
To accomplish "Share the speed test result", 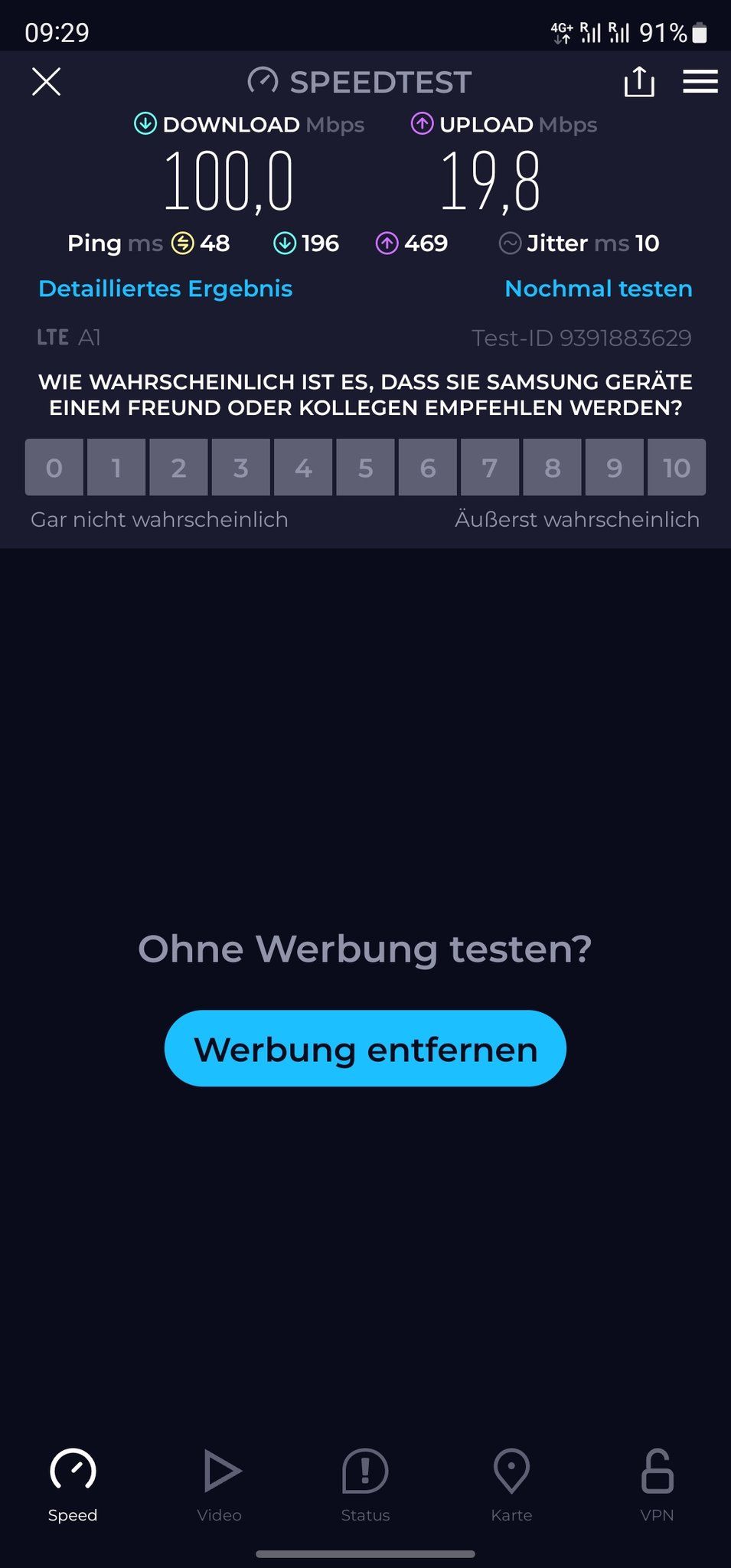I will (639, 81).
